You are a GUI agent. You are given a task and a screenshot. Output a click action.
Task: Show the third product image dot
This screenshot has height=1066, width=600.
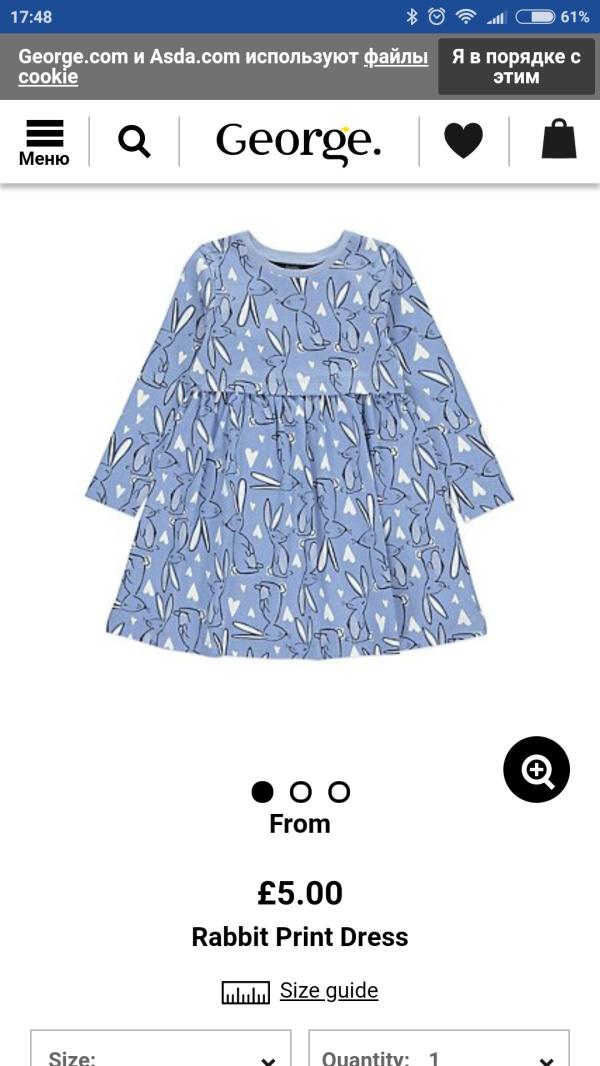pos(339,792)
